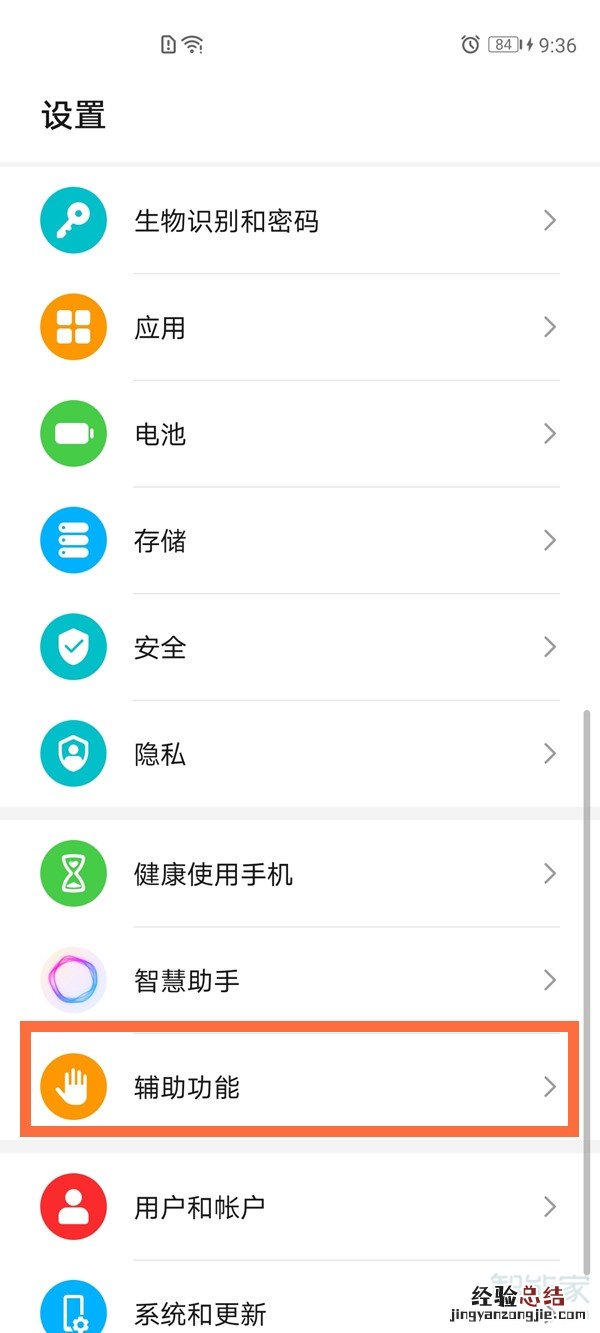Go to 智慧助手 settings

(x=300, y=981)
